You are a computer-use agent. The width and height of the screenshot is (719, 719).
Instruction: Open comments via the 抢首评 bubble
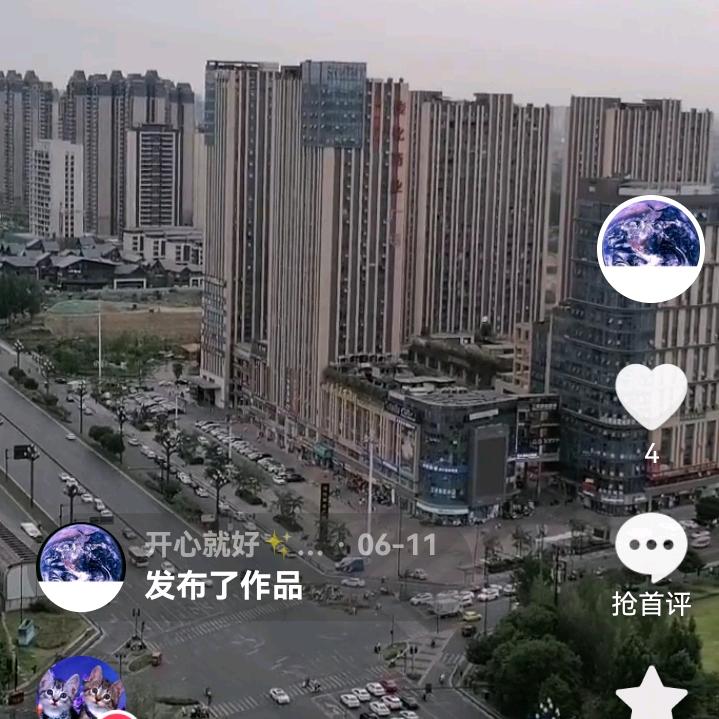tap(651, 547)
